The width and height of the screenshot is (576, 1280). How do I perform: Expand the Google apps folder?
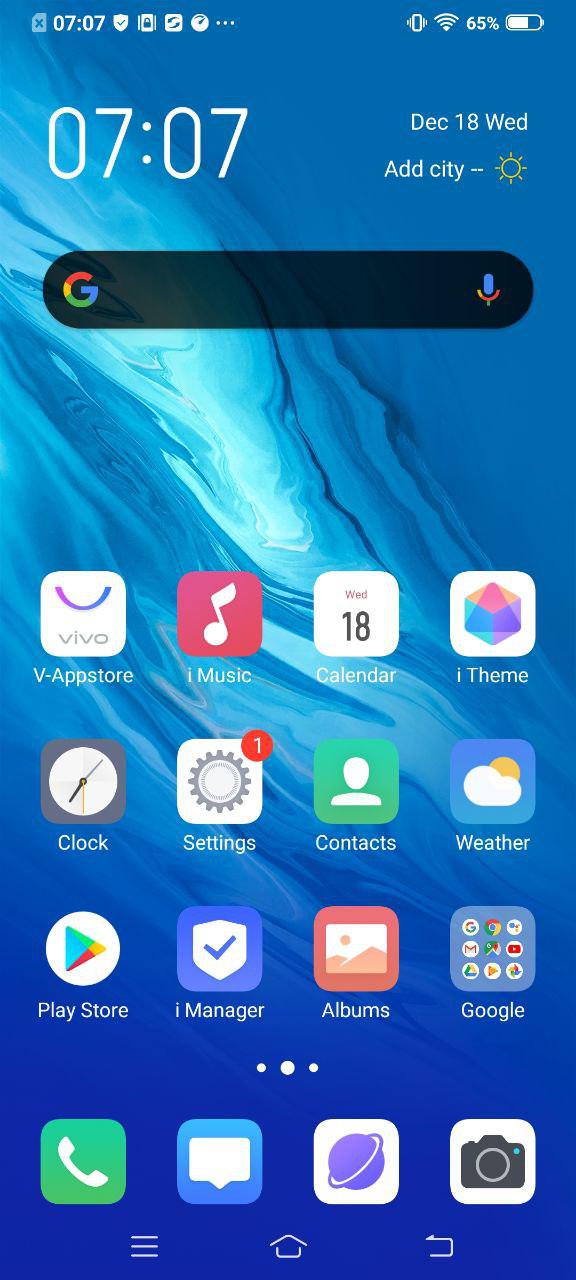tap(493, 949)
